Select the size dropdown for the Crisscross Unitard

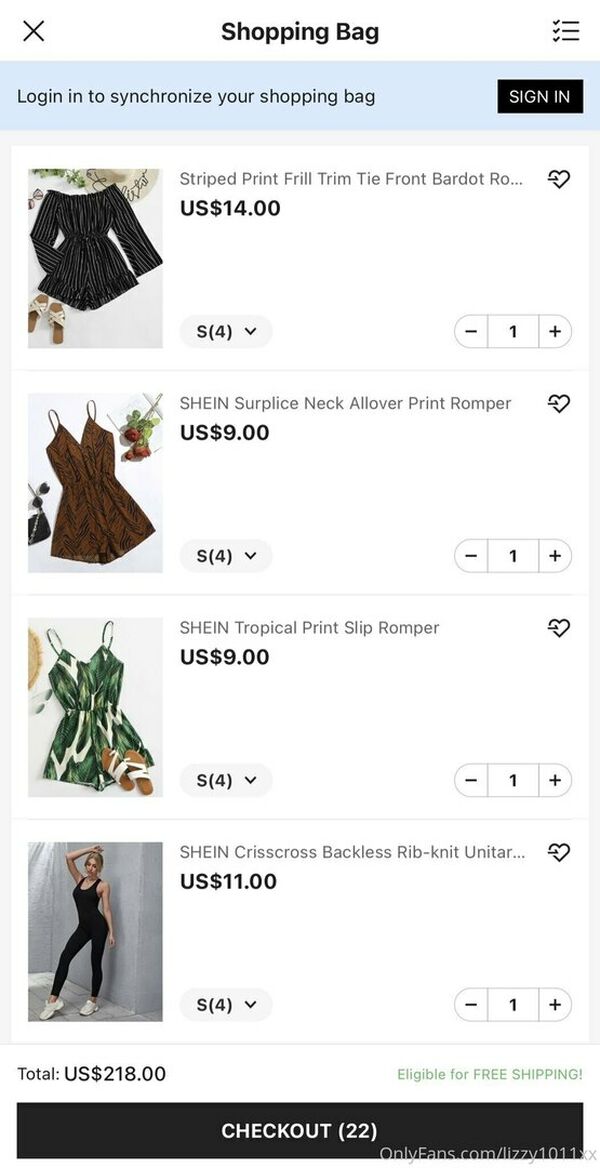click(226, 1004)
